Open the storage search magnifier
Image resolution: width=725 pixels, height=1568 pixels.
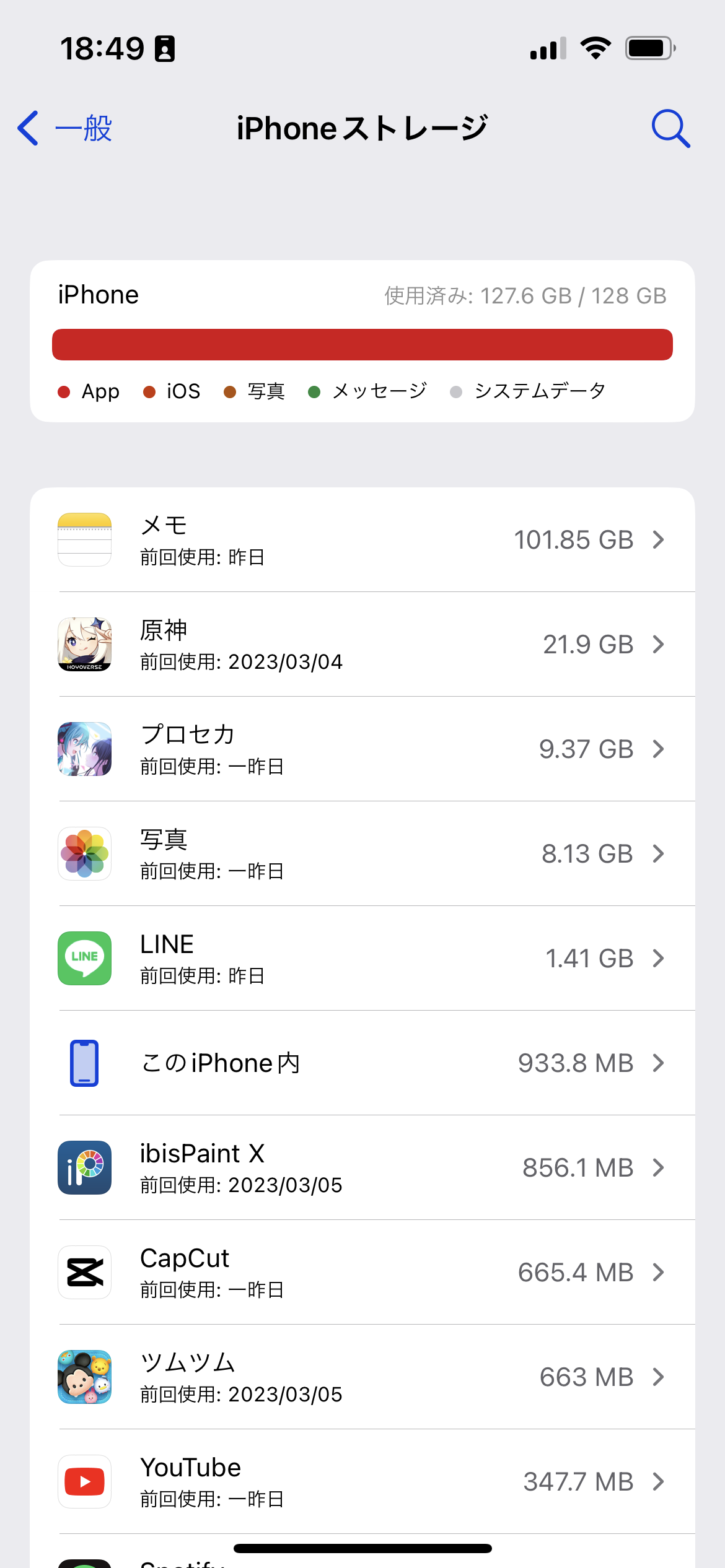pos(670,129)
